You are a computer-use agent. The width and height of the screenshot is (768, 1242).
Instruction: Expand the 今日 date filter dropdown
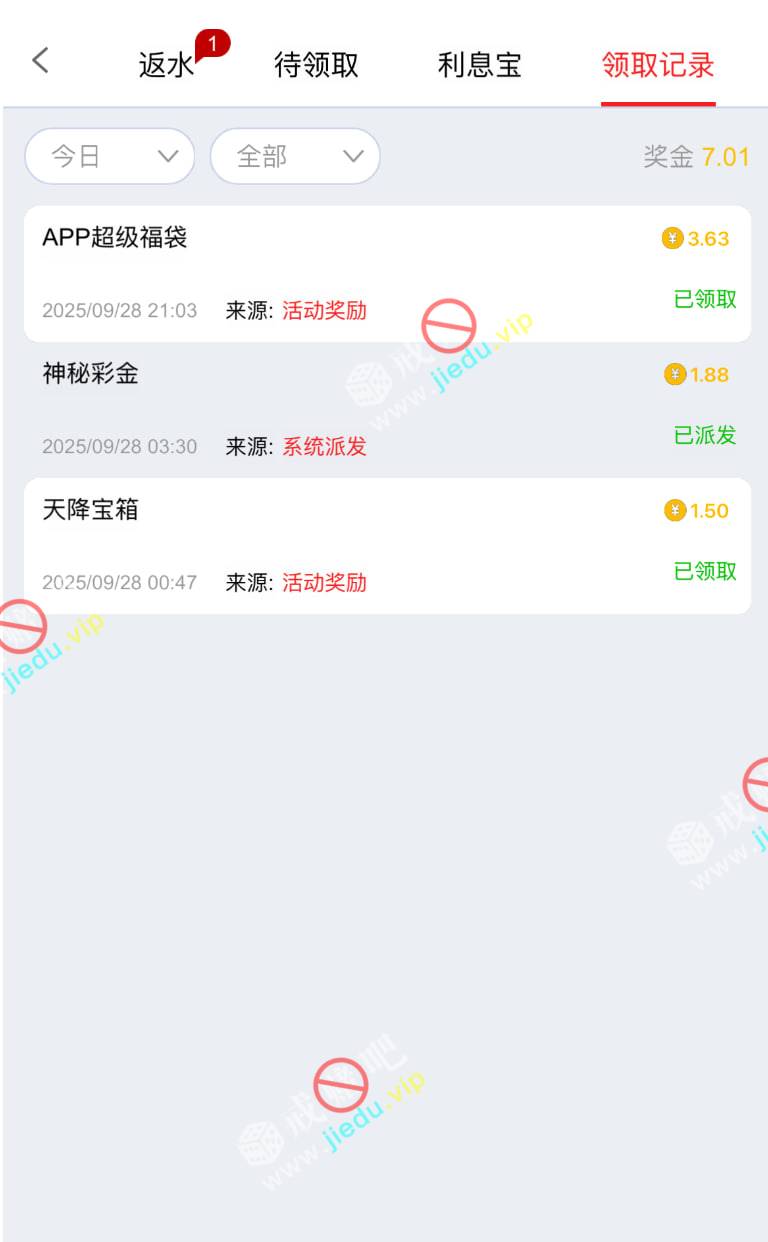[109, 156]
